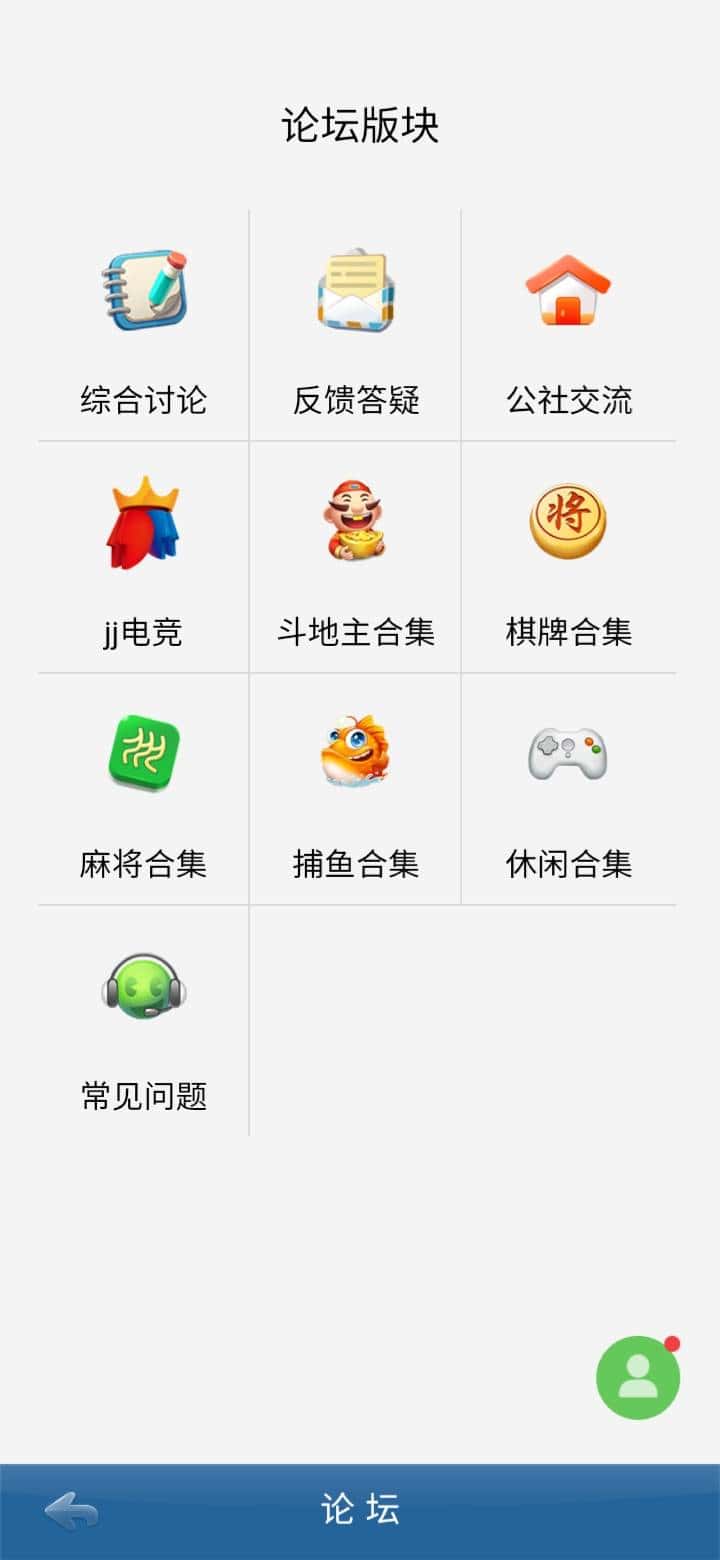Image resolution: width=720 pixels, height=1560 pixels.
Task: Tap the headset robot FAQ icon
Action: (143, 990)
